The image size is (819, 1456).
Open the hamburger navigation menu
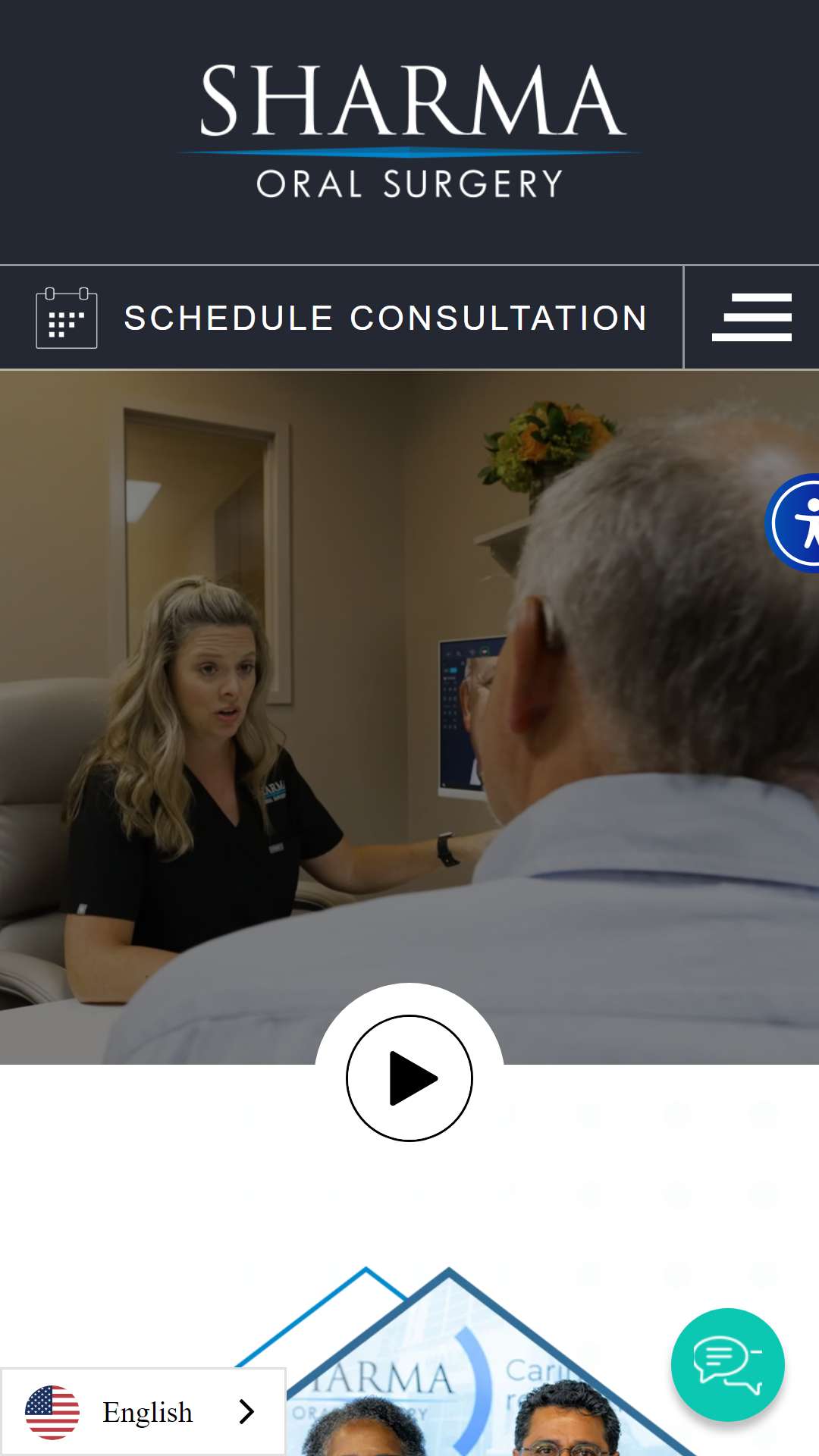pos(752,318)
